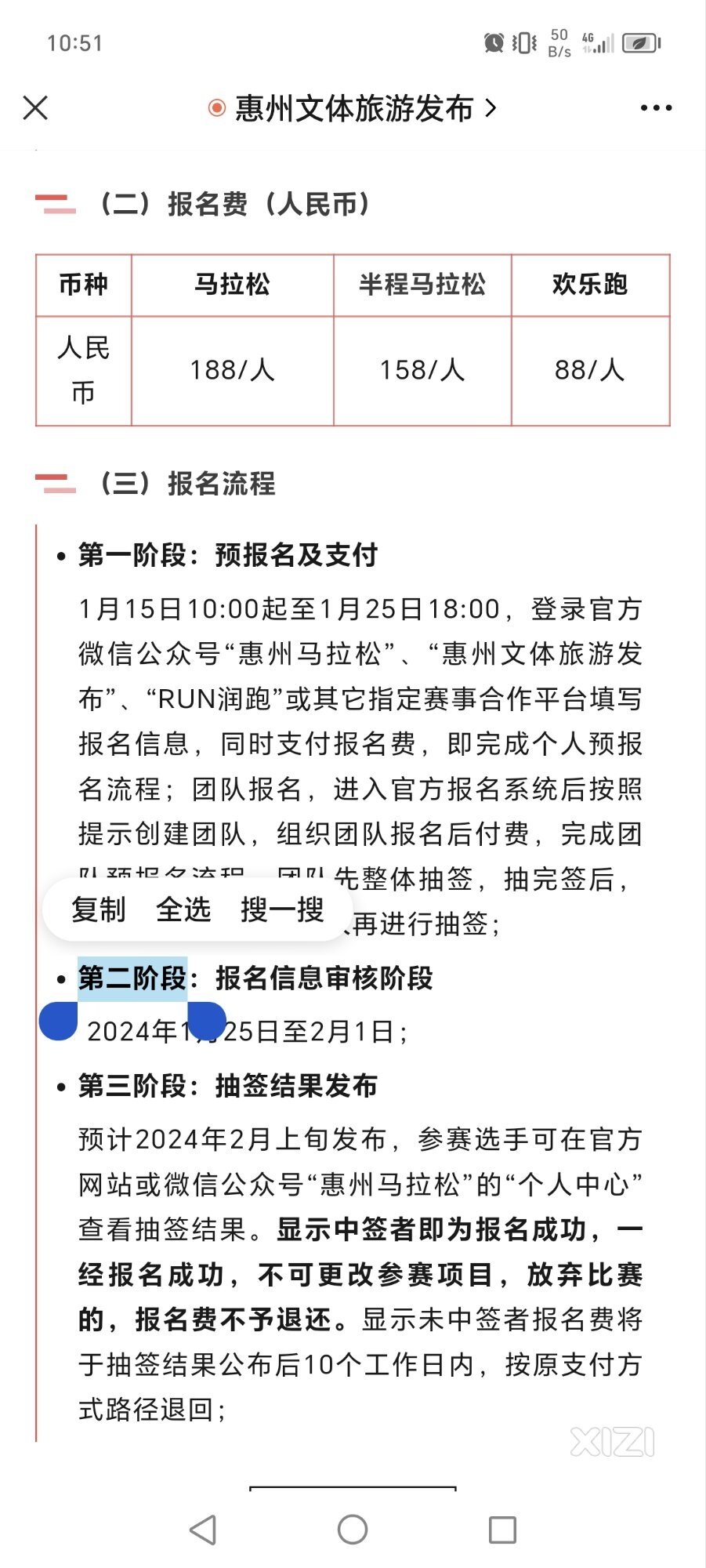This screenshot has height=1568, width=706.
Task: Copy the selected text with 复制
Action: [x=99, y=909]
